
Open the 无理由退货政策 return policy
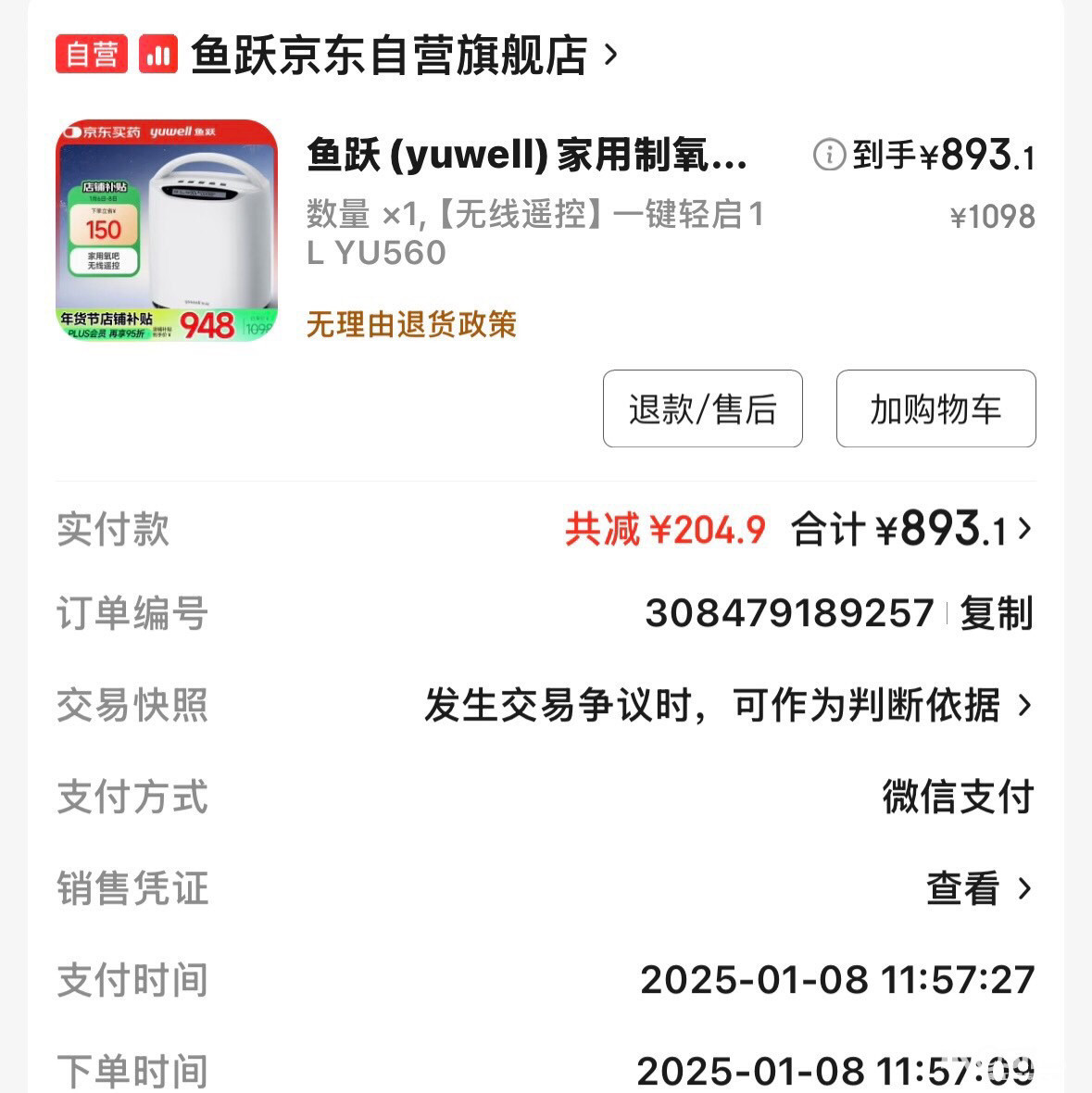(x=410, y=324)
